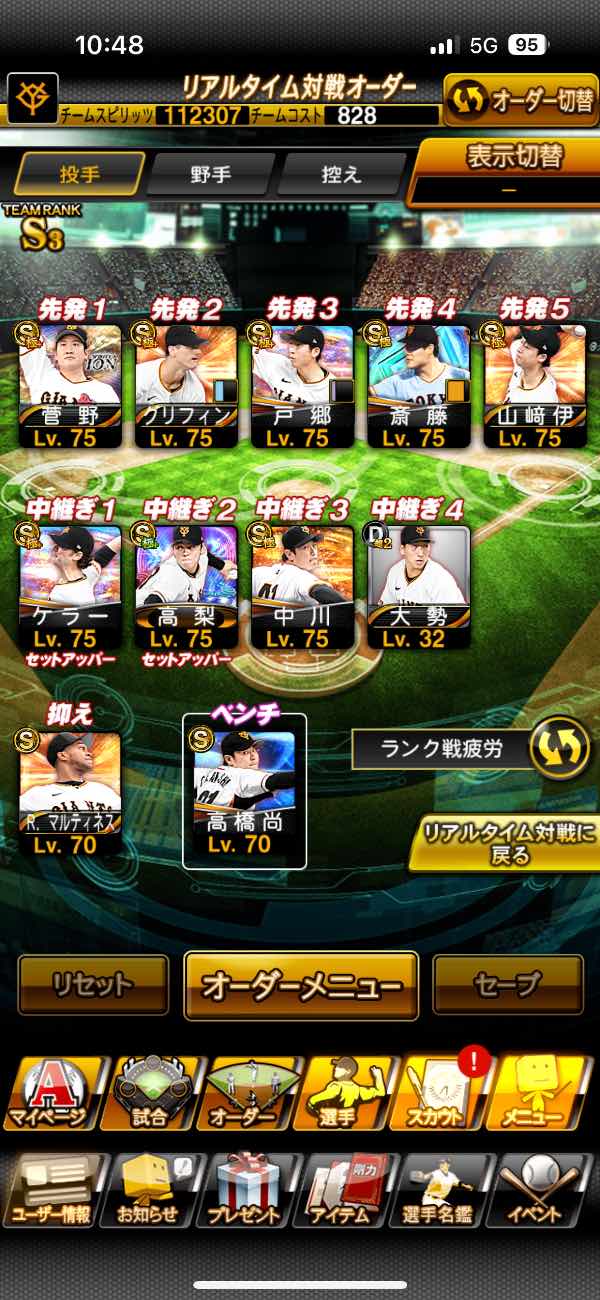
Task: Save the order with セーブ
Action: click(x=508, y=985)
